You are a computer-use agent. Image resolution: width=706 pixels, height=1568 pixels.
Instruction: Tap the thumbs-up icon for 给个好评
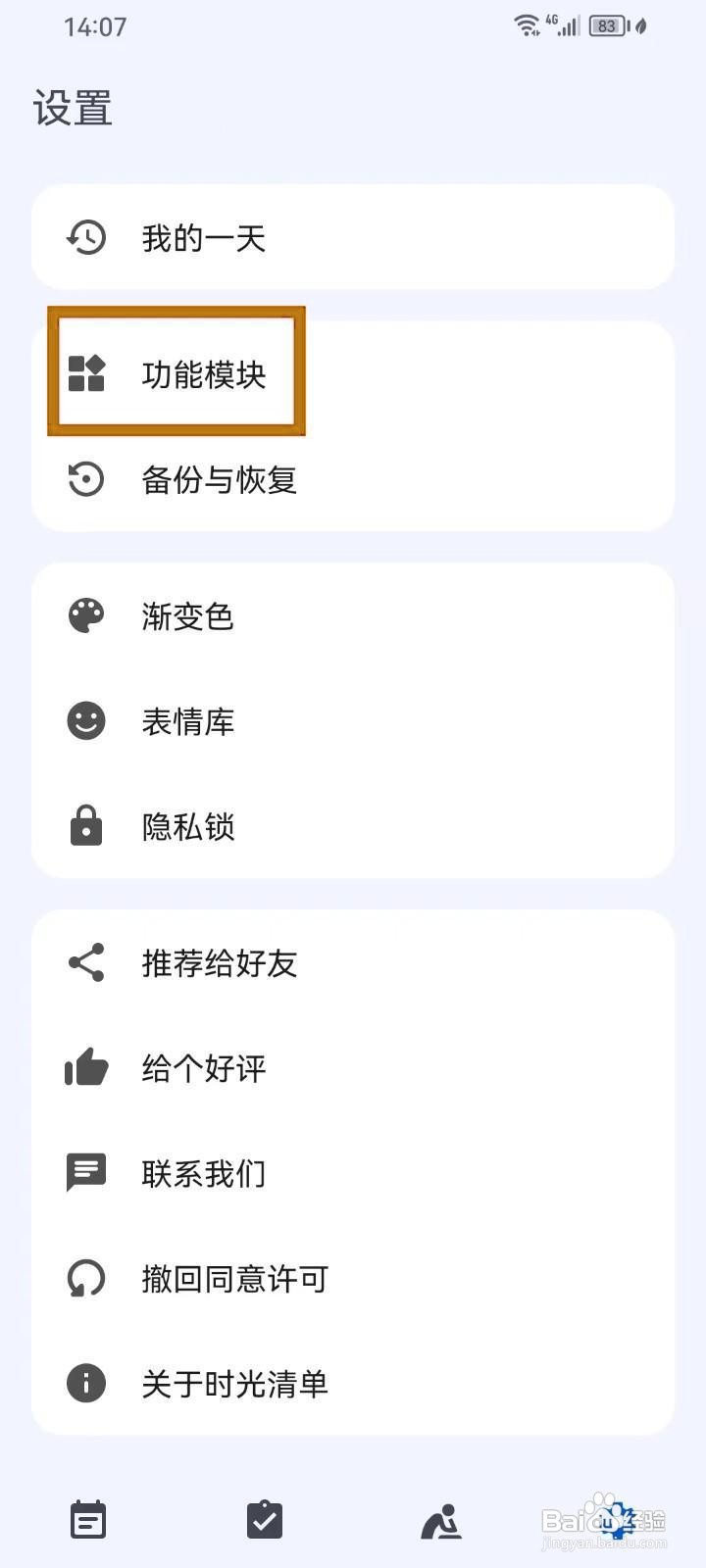pyautogui.click(x=86, y=1067)
